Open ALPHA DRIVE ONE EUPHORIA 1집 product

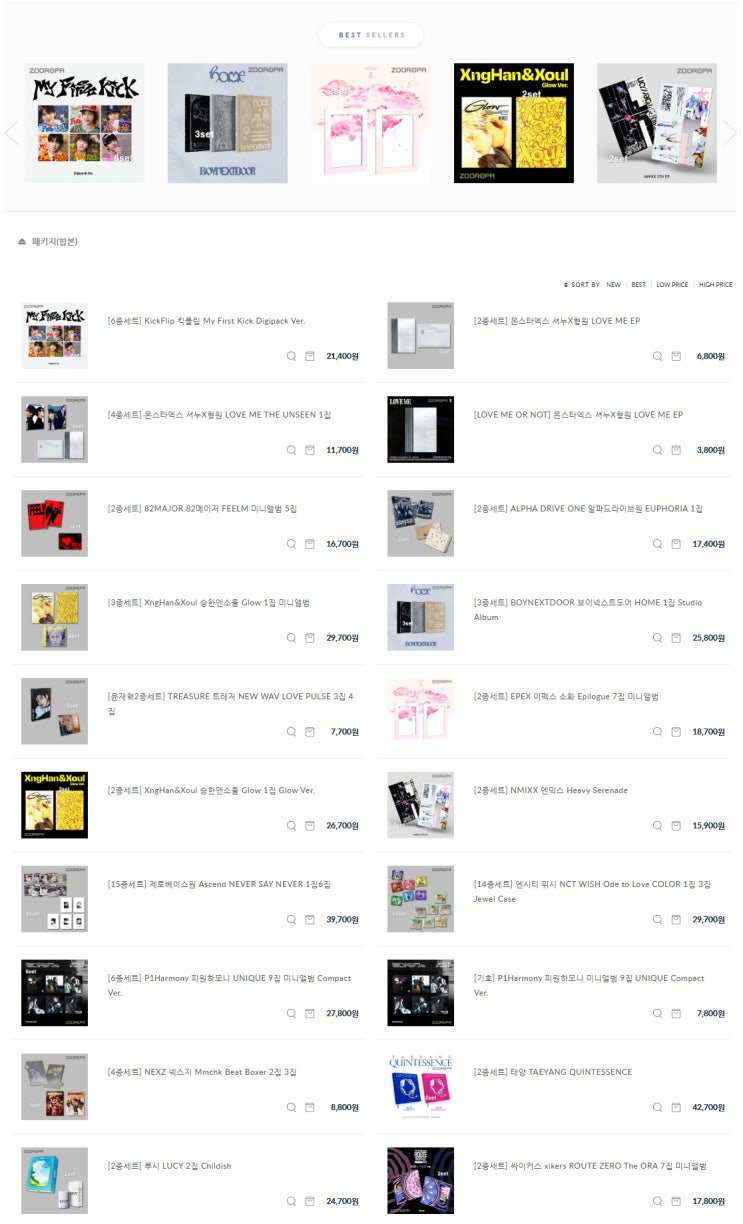point(588,509)
